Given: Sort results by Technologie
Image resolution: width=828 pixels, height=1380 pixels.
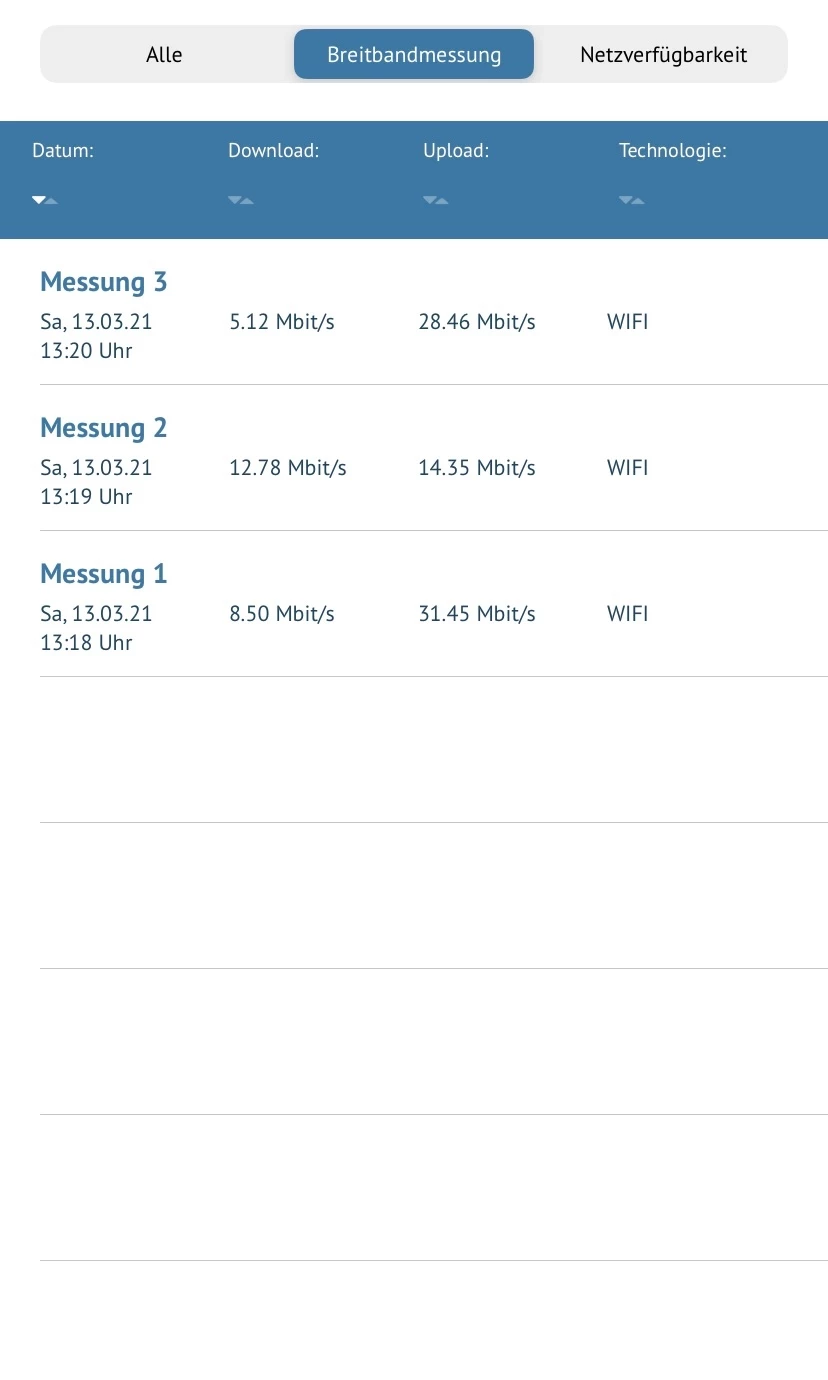Looking at the screenshot, I should (x=631, y=200).
